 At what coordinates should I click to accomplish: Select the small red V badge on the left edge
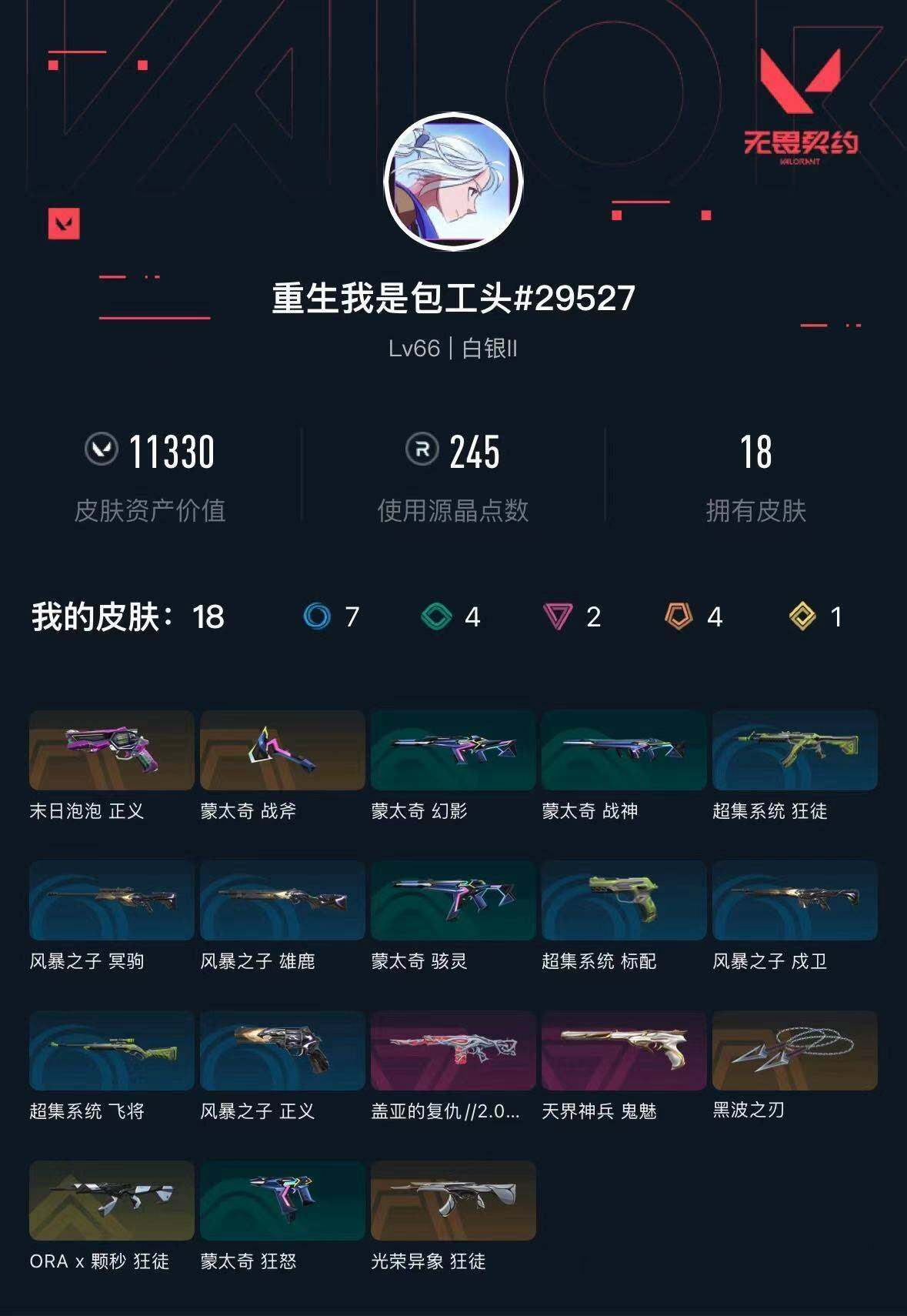65,225
